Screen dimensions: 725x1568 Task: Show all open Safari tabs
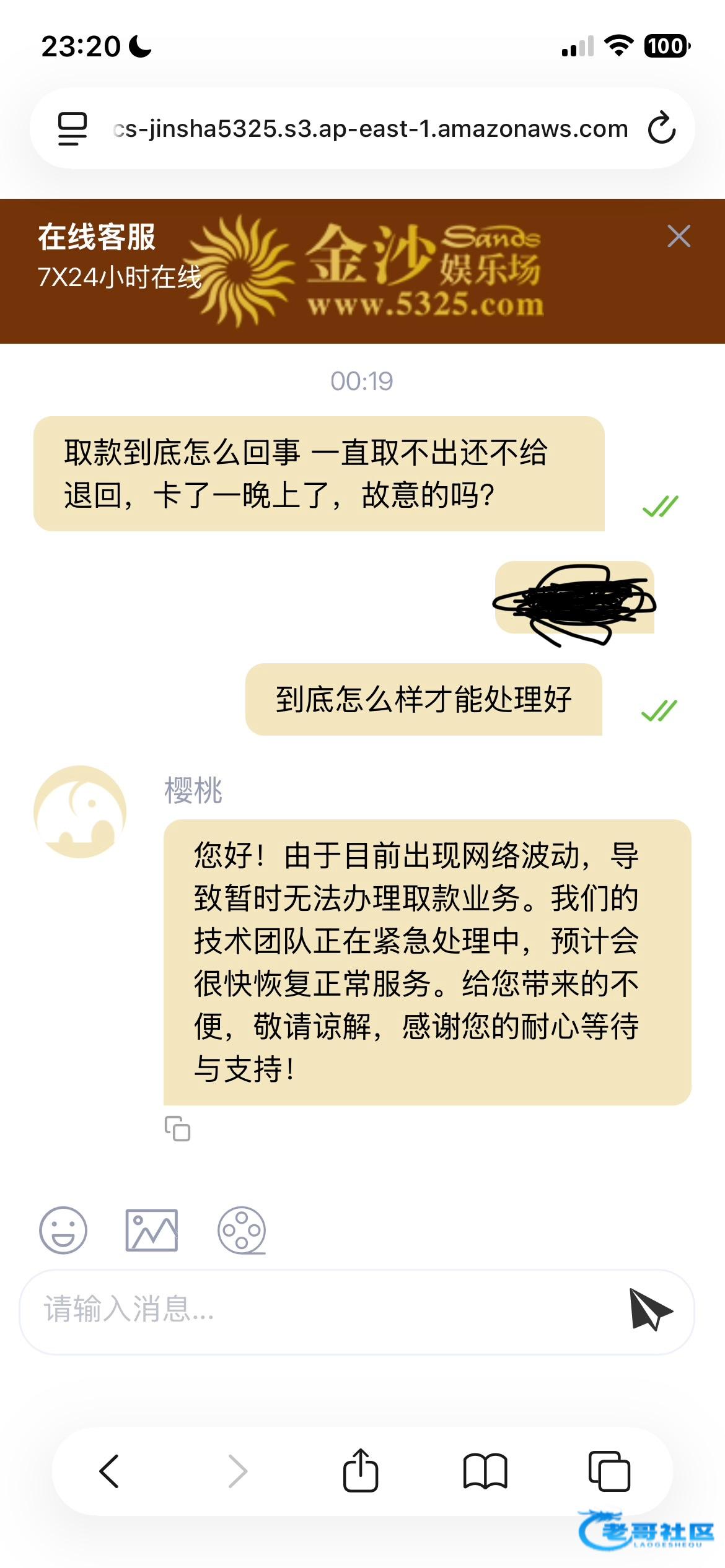[609, 1471]
